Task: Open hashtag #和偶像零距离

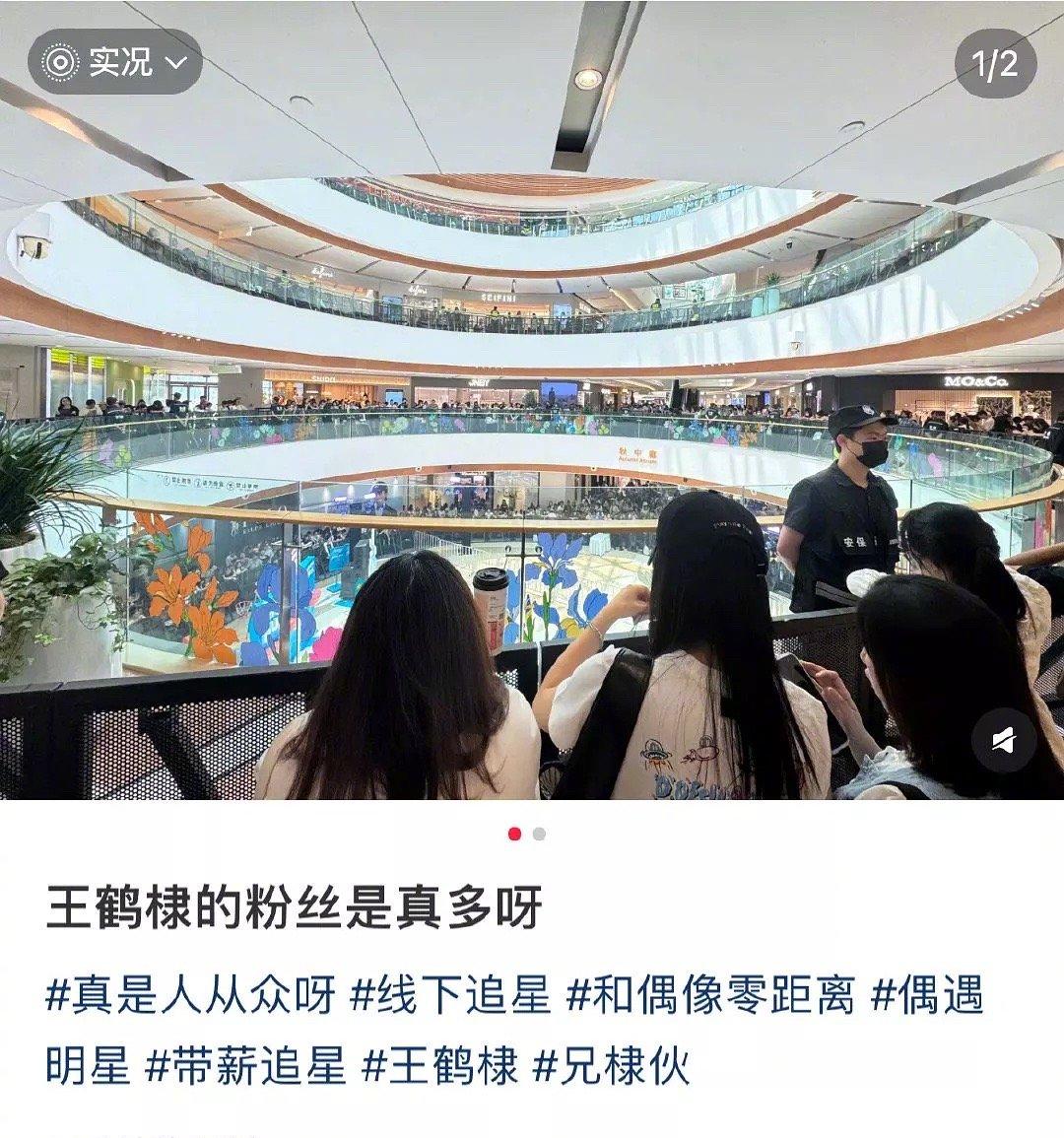Action: (x=710, y=995)
